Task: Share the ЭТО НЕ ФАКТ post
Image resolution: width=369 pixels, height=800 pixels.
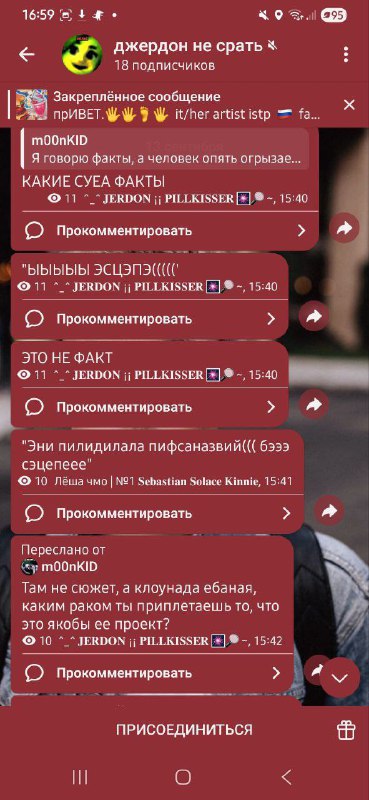Action: pyautogui.click(x=313, y=405)
